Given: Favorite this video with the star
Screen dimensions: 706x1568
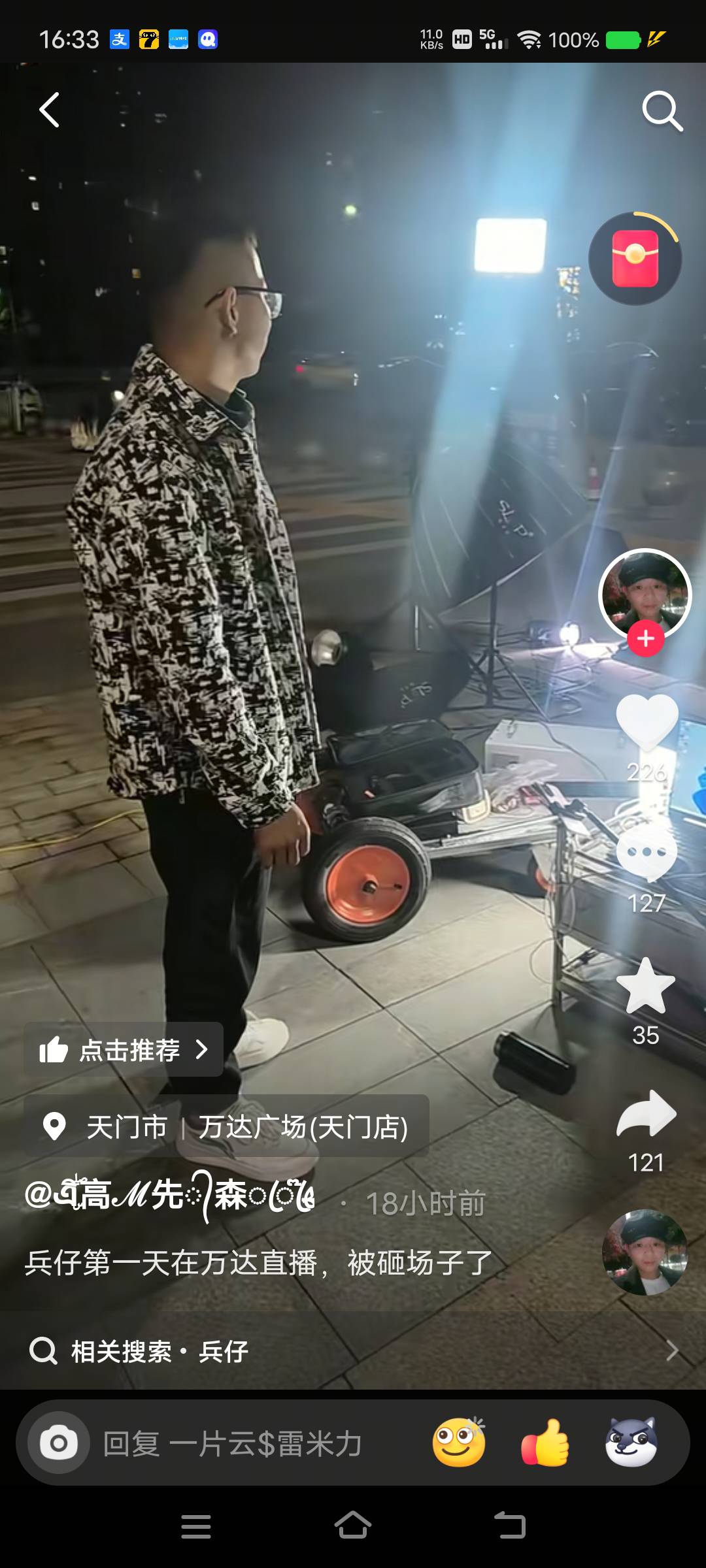Looking at the screenshot, I should (646, 987).
